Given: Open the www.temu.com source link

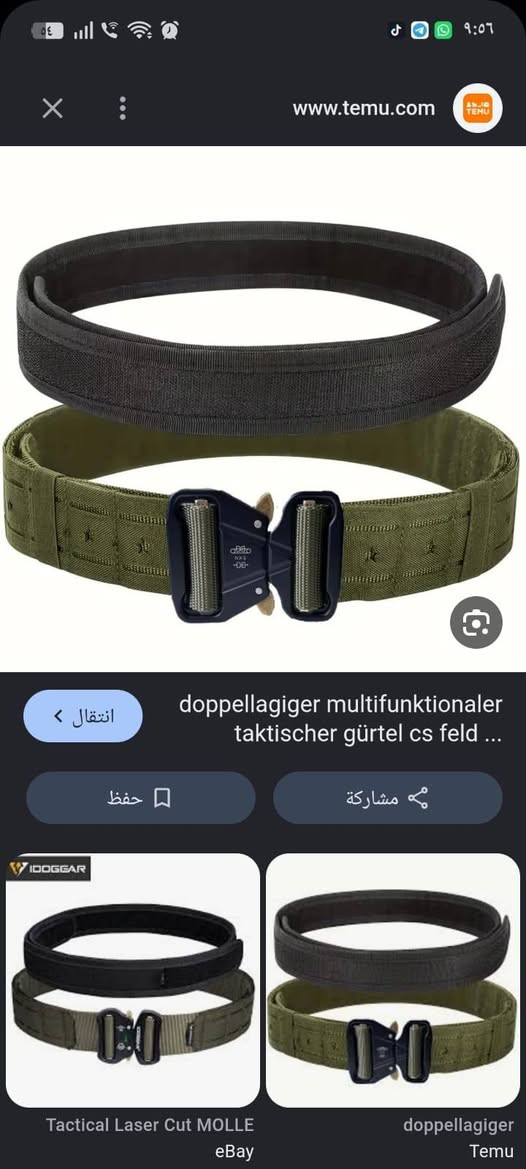Looking at the screenshot, I should [364, 109].
